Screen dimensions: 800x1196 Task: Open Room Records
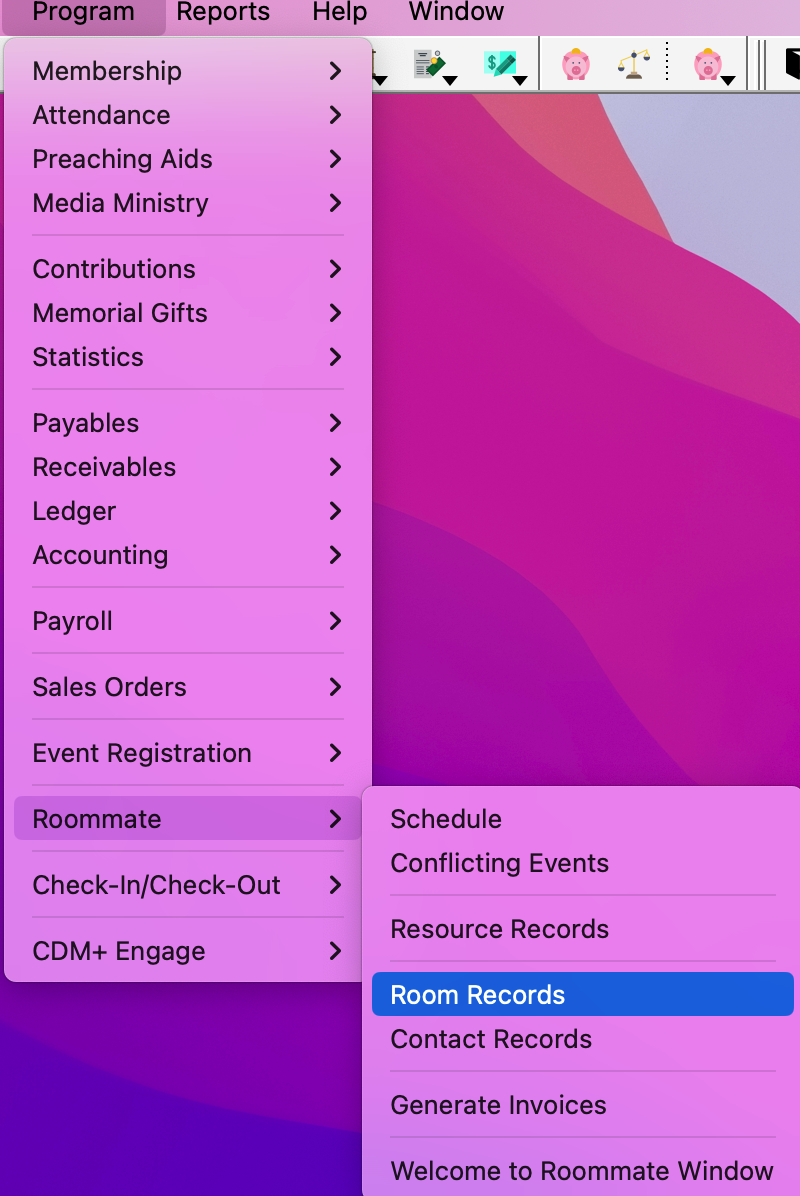(478, 995)
